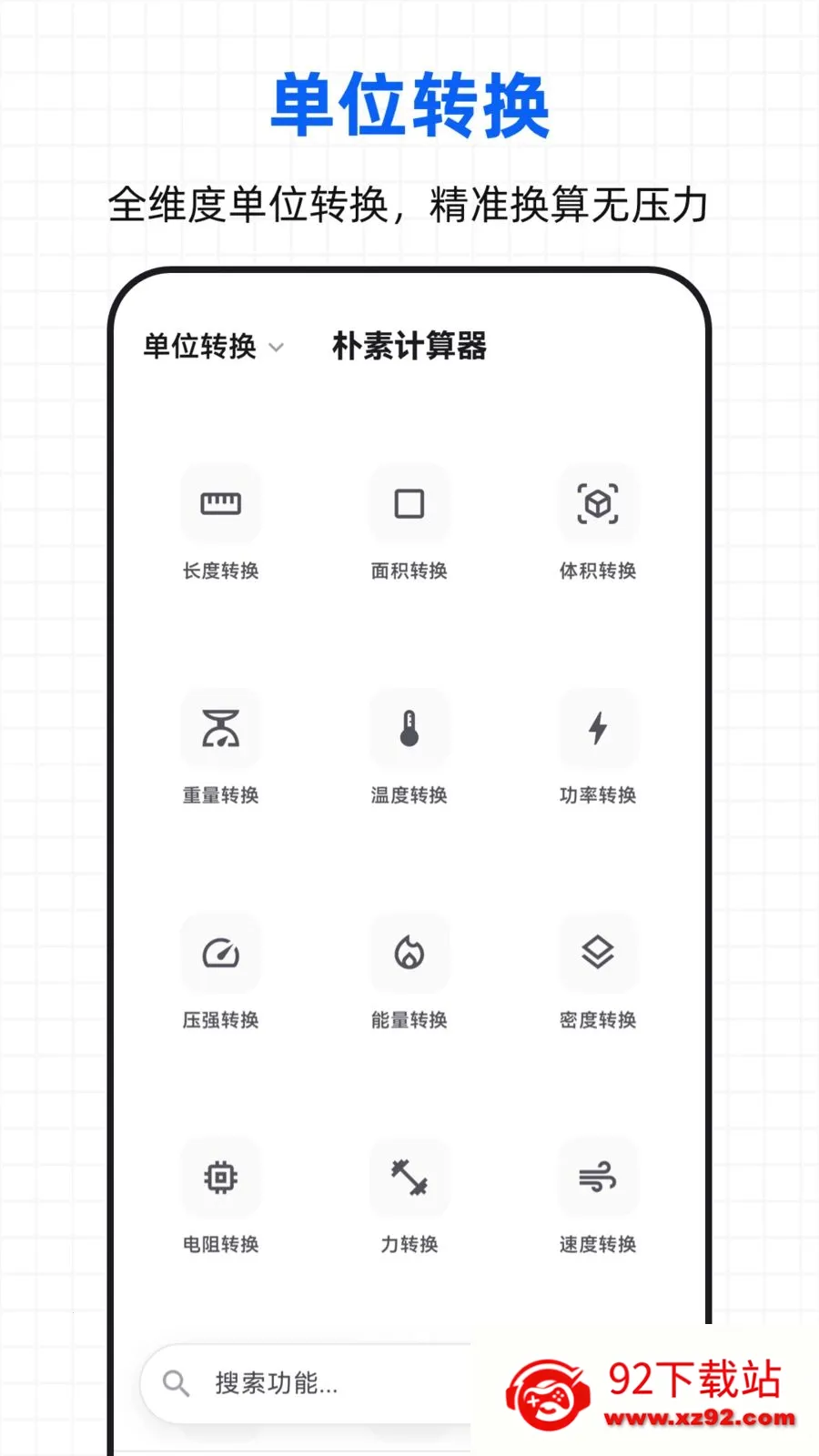Open the www.xz92.com website link

(x=693, y=1417)
